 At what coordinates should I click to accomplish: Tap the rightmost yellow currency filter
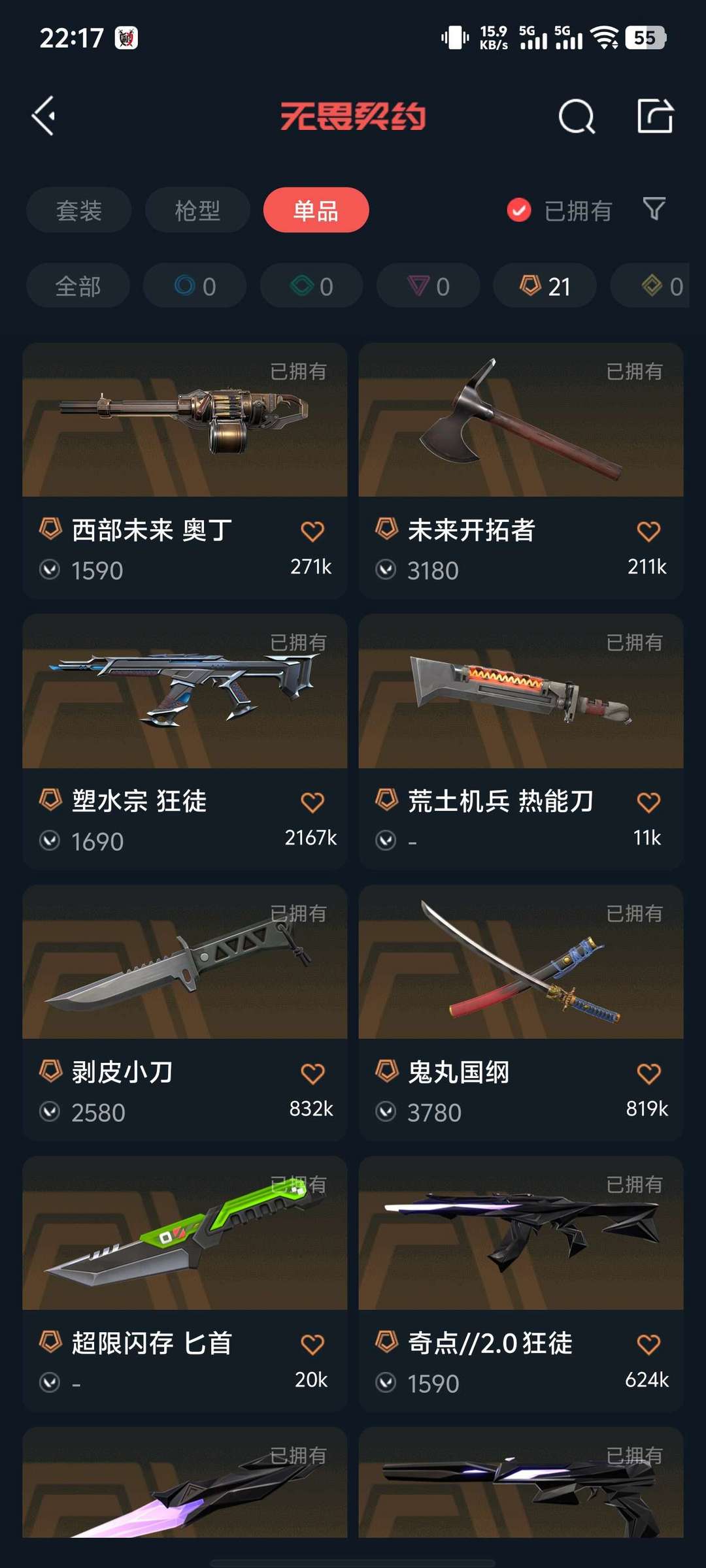coord(654,286)
